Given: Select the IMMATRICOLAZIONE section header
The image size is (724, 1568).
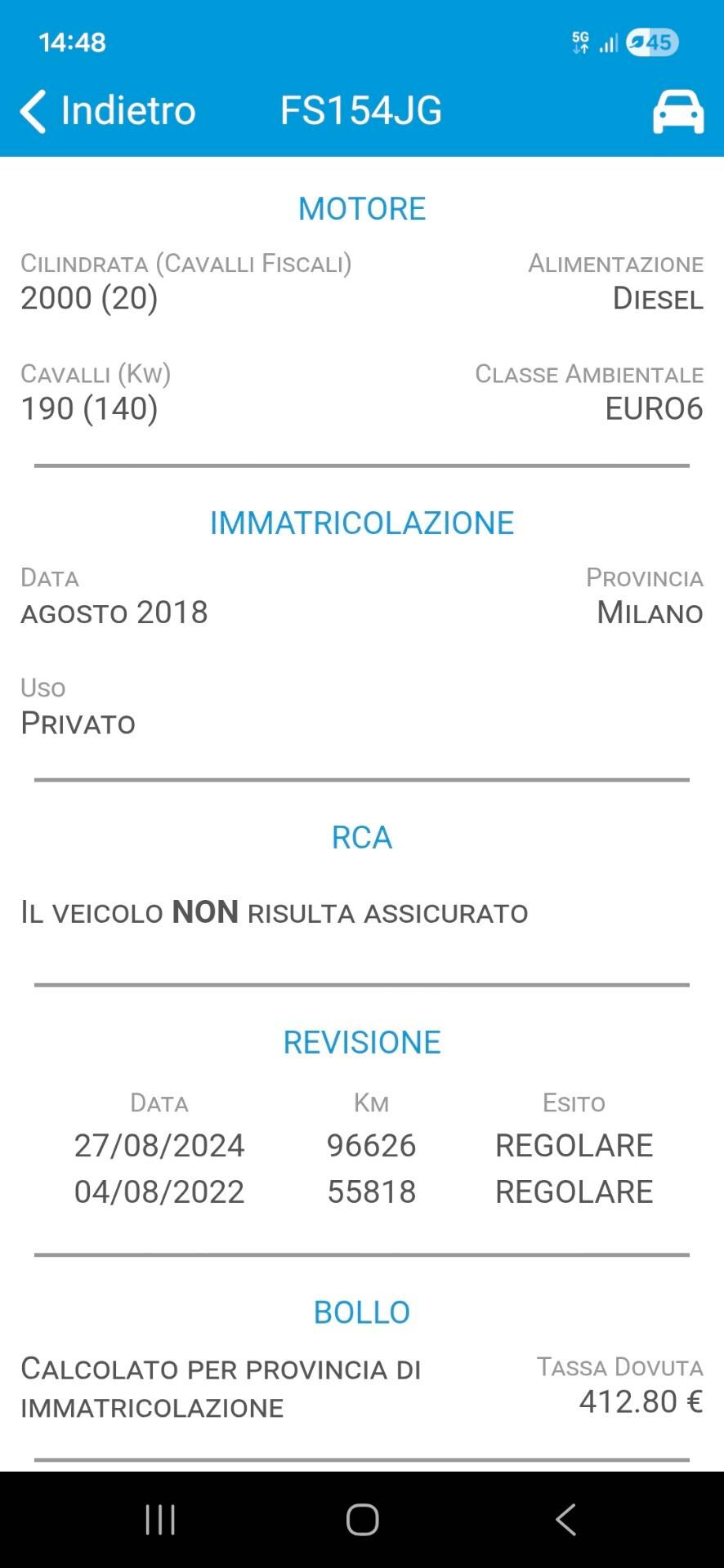Looking at the screenshot, I should coord(362,522).
